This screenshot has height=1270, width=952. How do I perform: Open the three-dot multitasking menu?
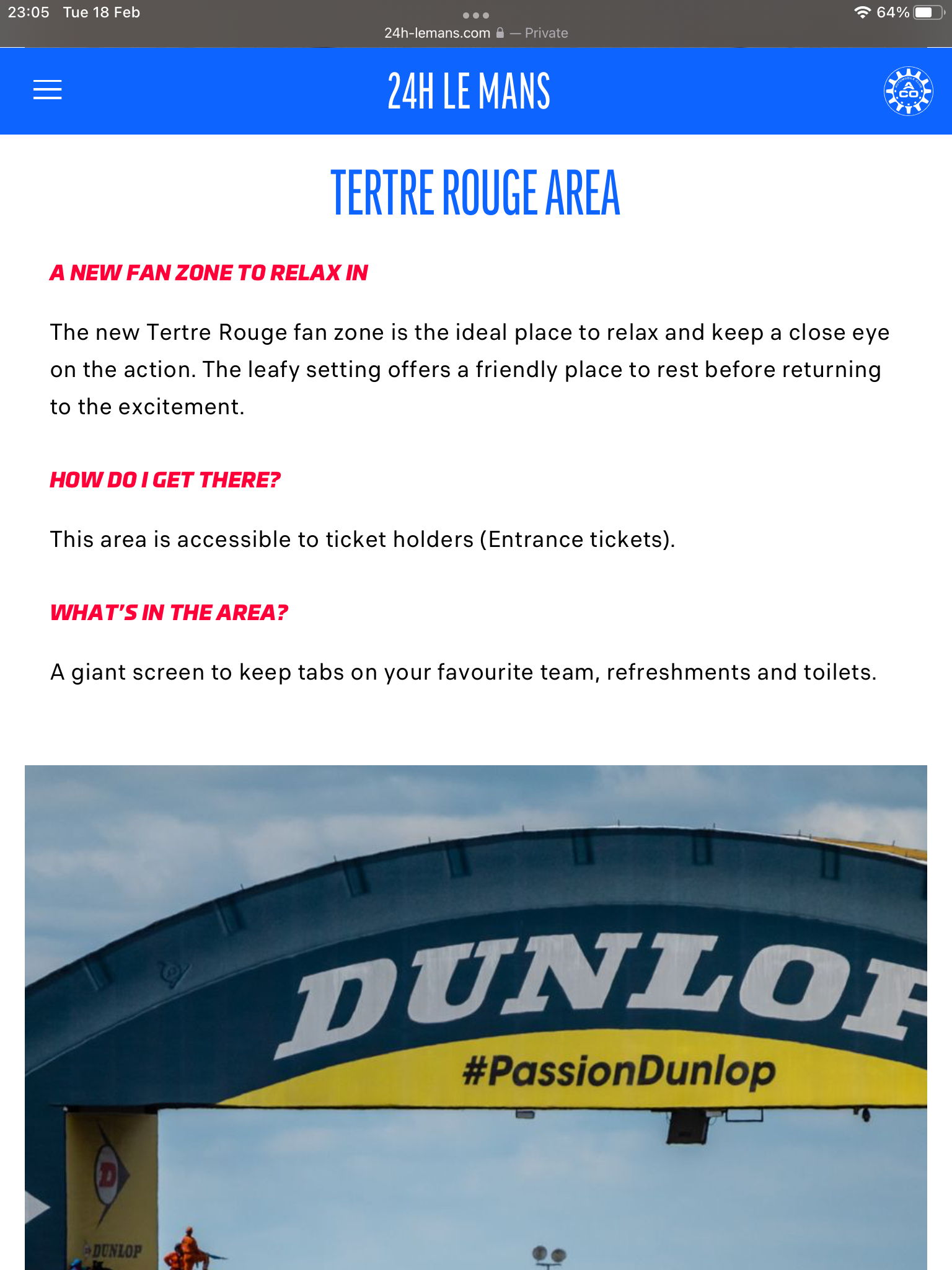click(x=476, y=15)
